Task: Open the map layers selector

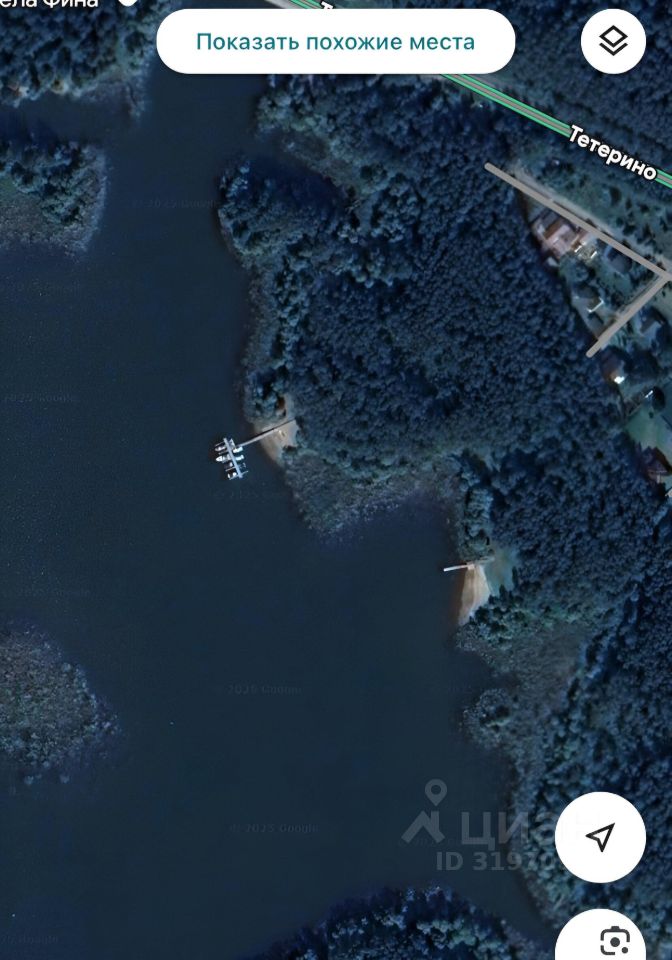Action: point(613,41)
